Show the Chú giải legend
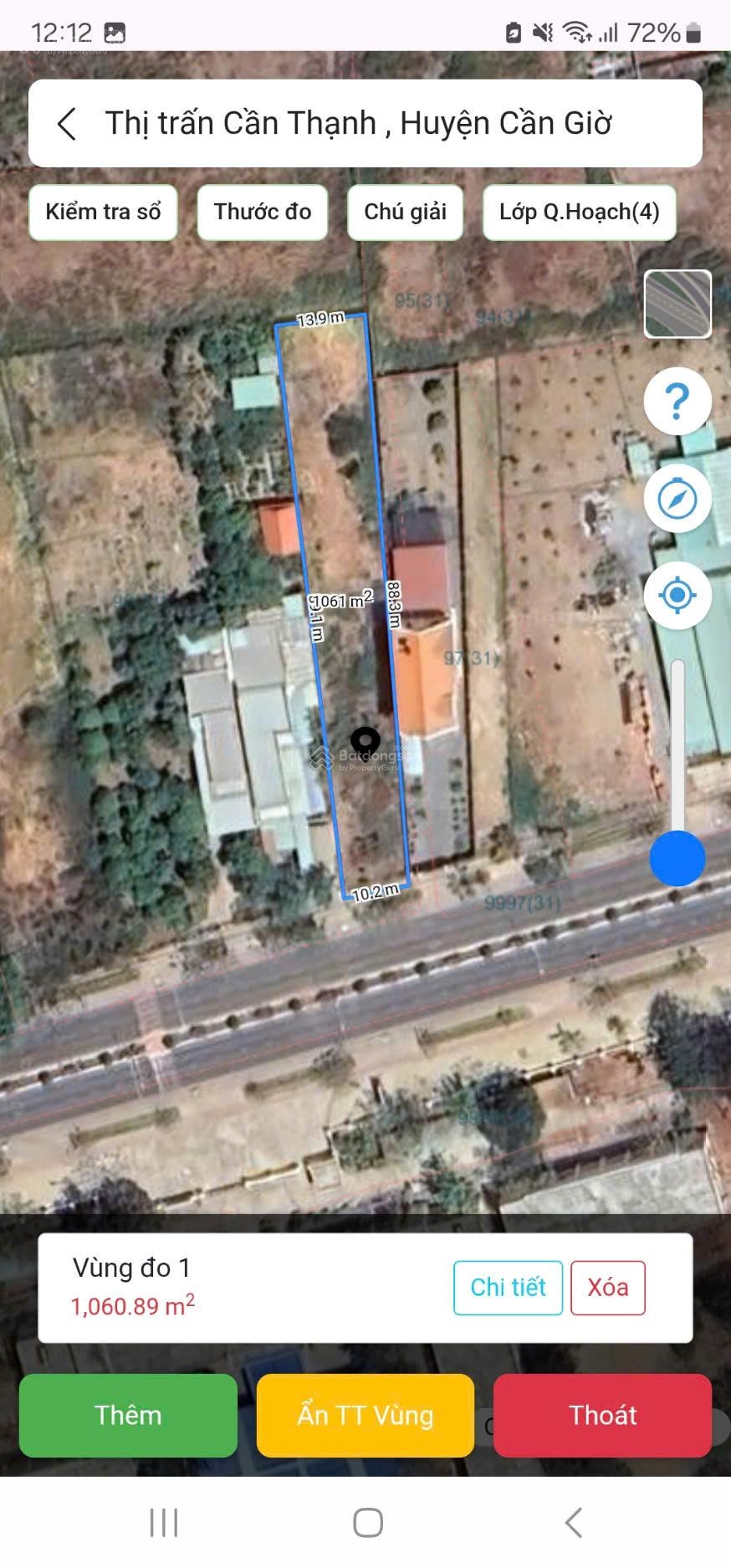 pos(405,213)
